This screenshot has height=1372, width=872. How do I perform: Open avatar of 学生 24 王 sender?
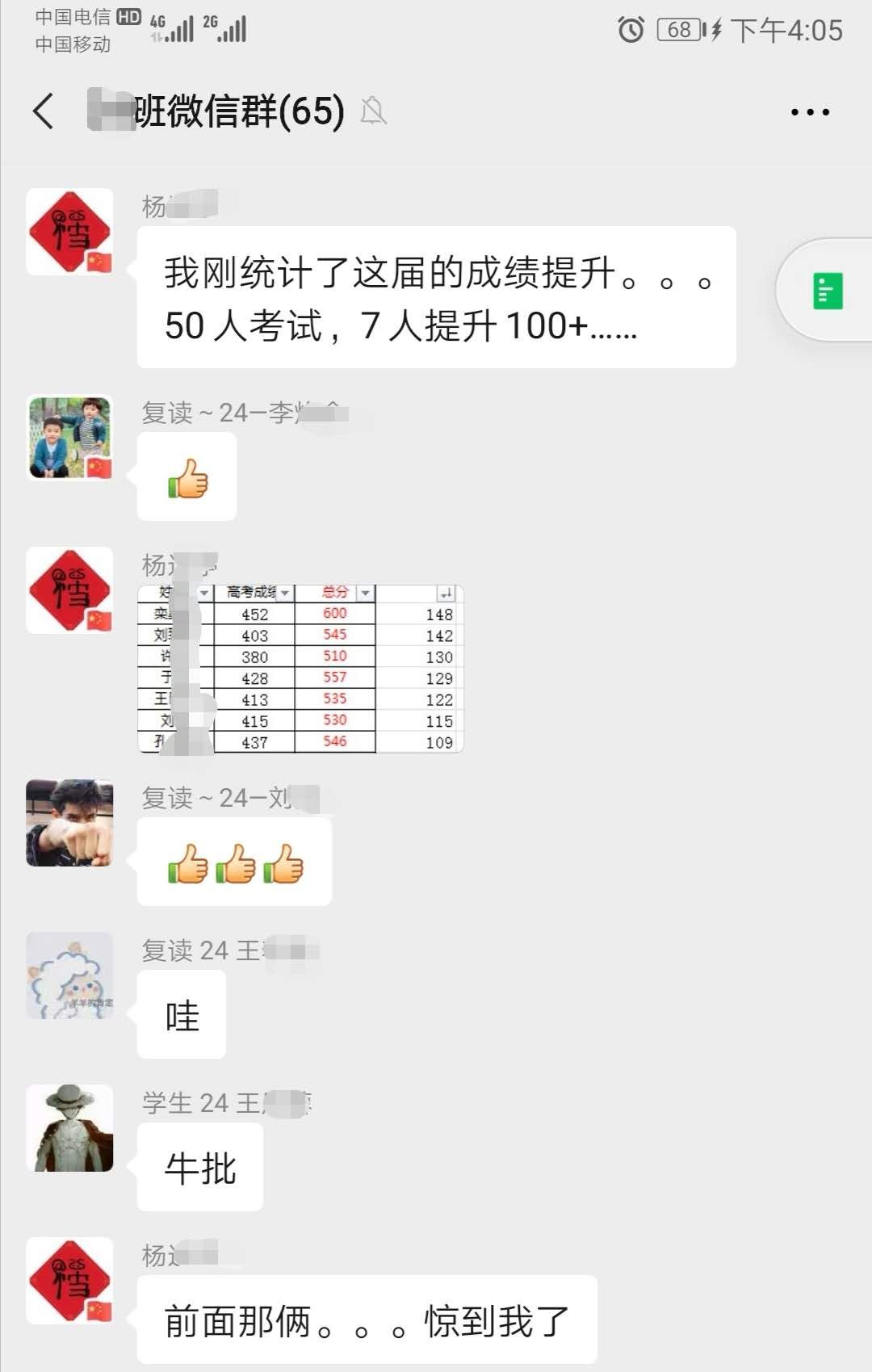click(69, 1128)
